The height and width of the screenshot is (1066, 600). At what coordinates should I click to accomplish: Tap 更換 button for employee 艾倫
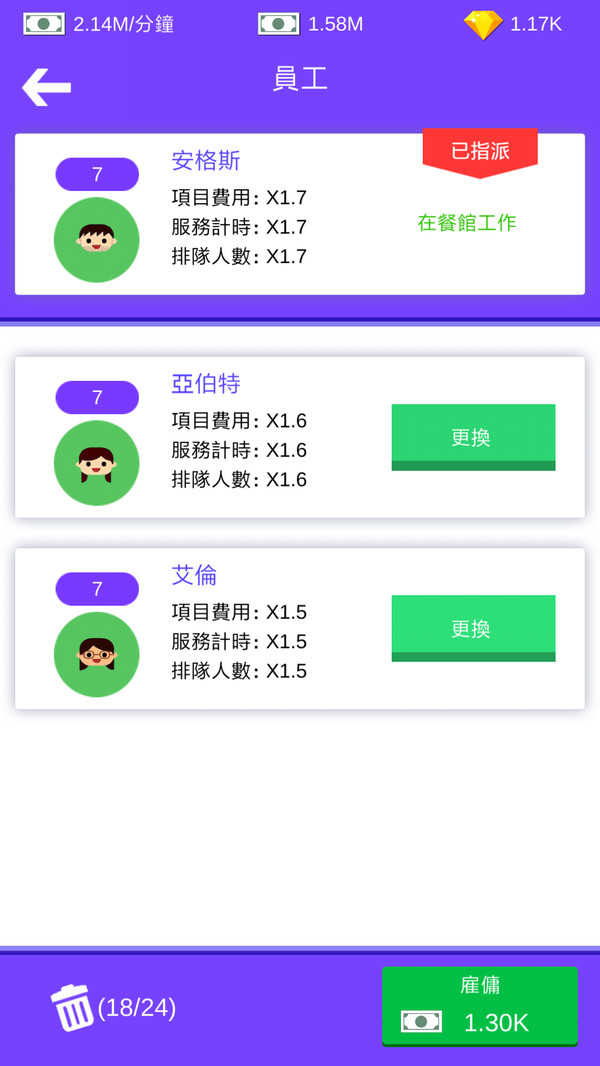[473, 628]
